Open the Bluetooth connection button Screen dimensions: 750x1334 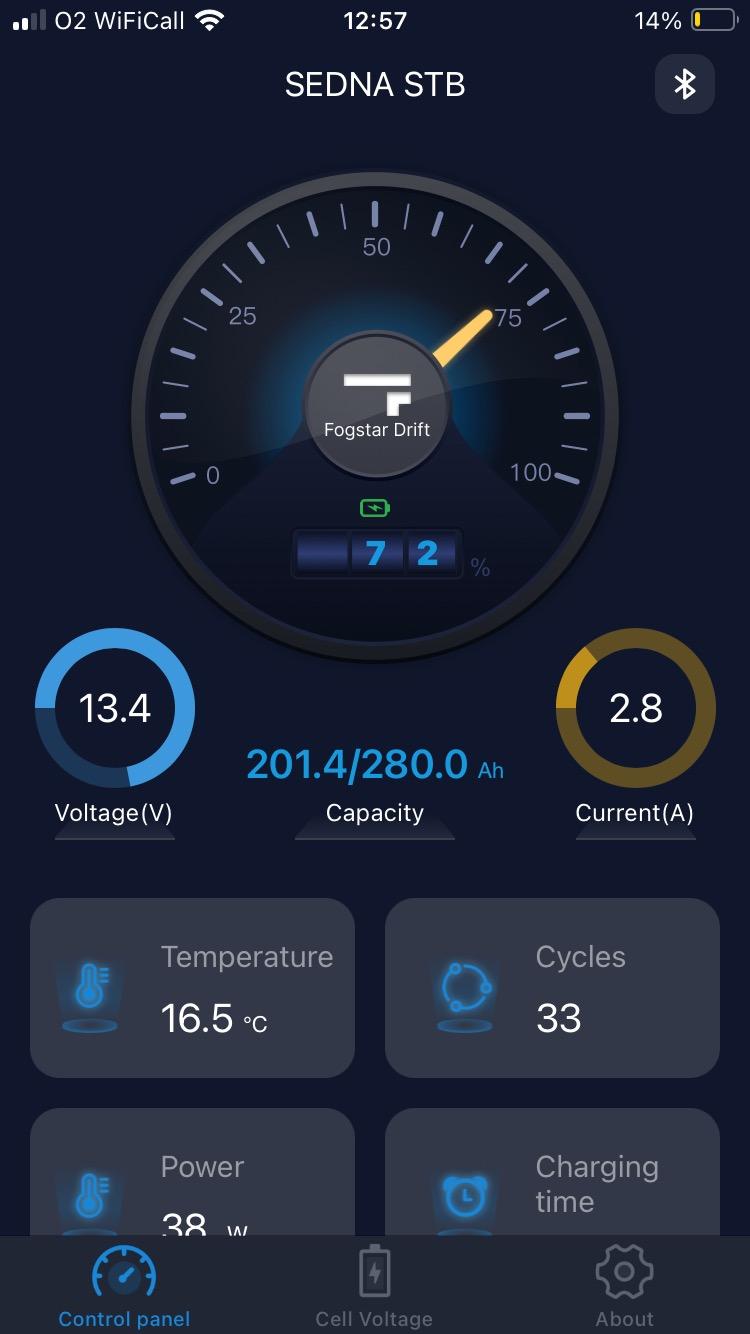684,84
